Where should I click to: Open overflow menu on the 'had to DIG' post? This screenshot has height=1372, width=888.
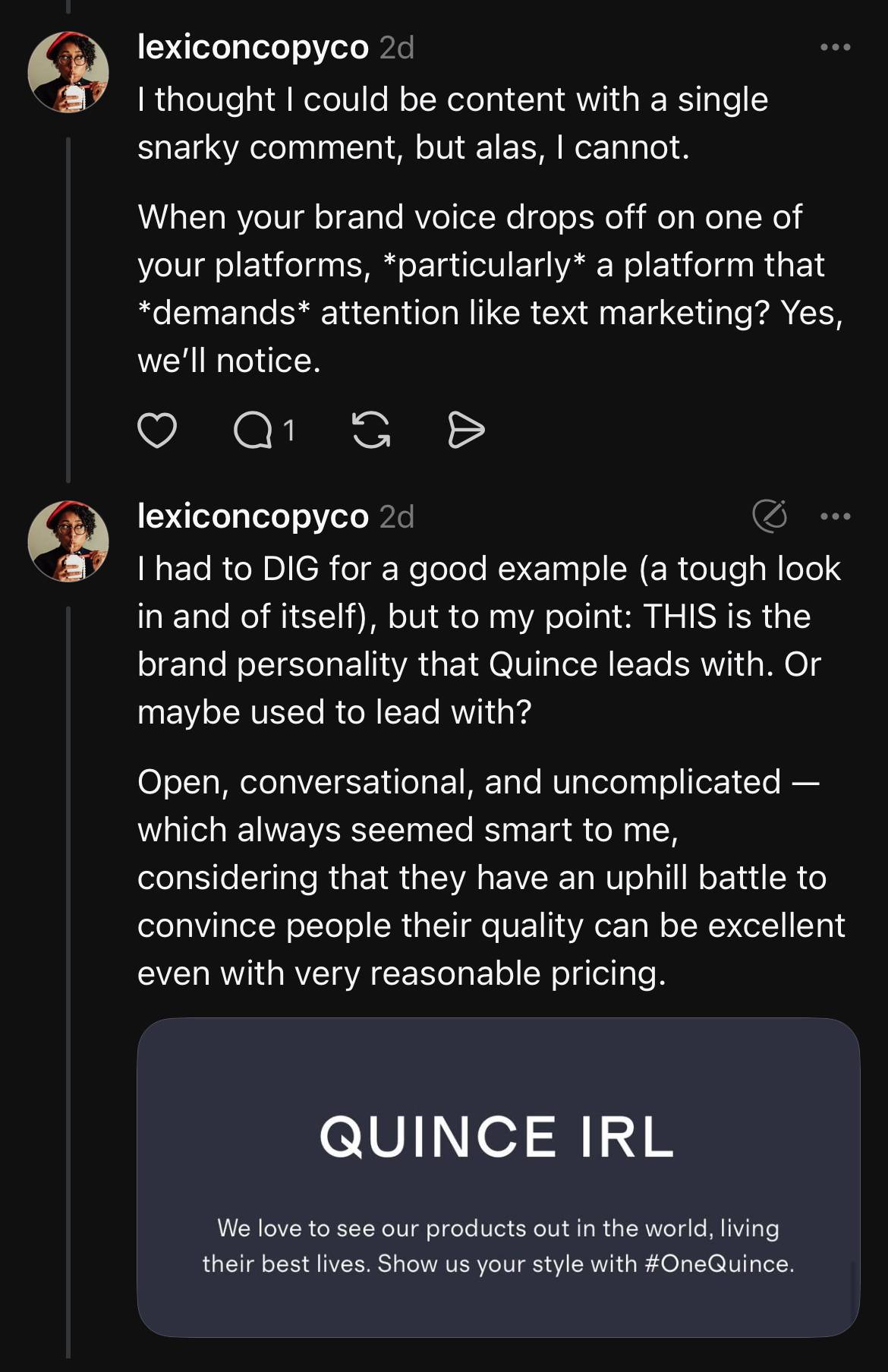(x=836, y=517)
